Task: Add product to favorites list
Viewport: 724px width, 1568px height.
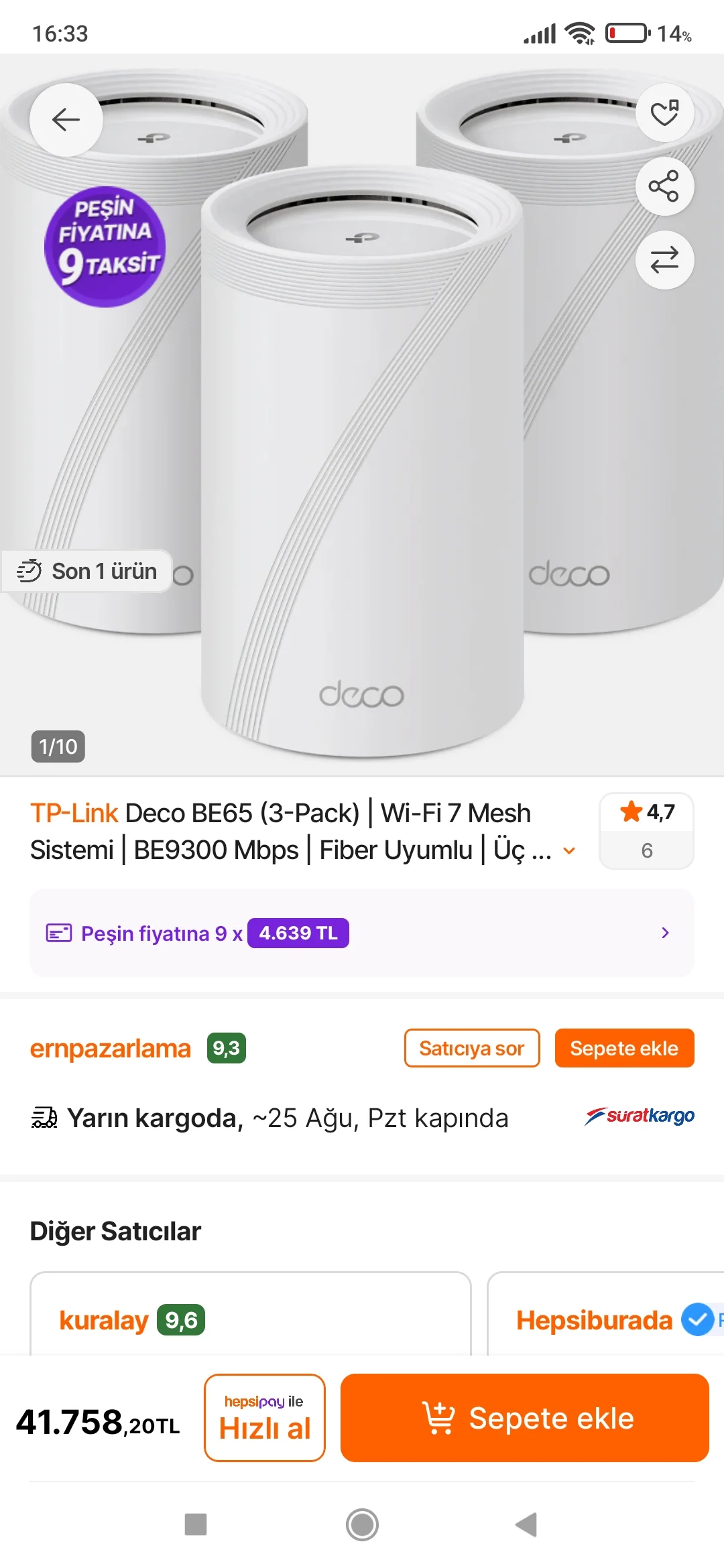Action: pos(664,113)
